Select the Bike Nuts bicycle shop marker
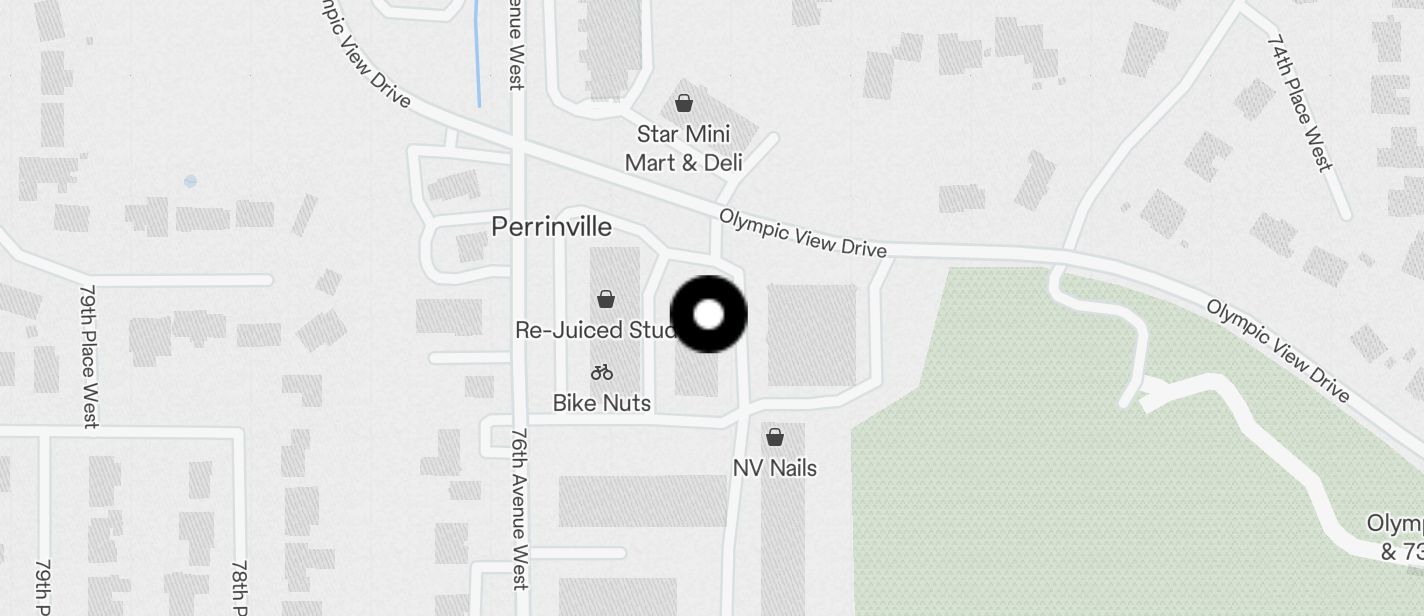 pyautogui.click(x=602, y=373)
